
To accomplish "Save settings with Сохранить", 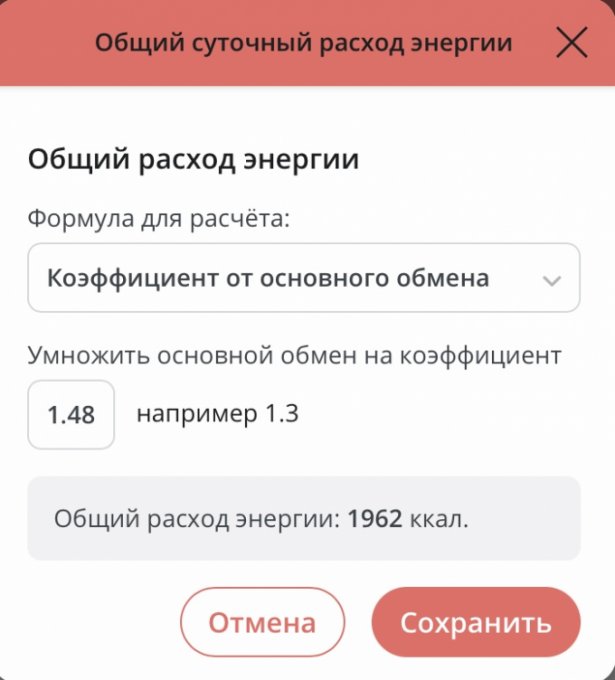I will [x=476, y=623].
